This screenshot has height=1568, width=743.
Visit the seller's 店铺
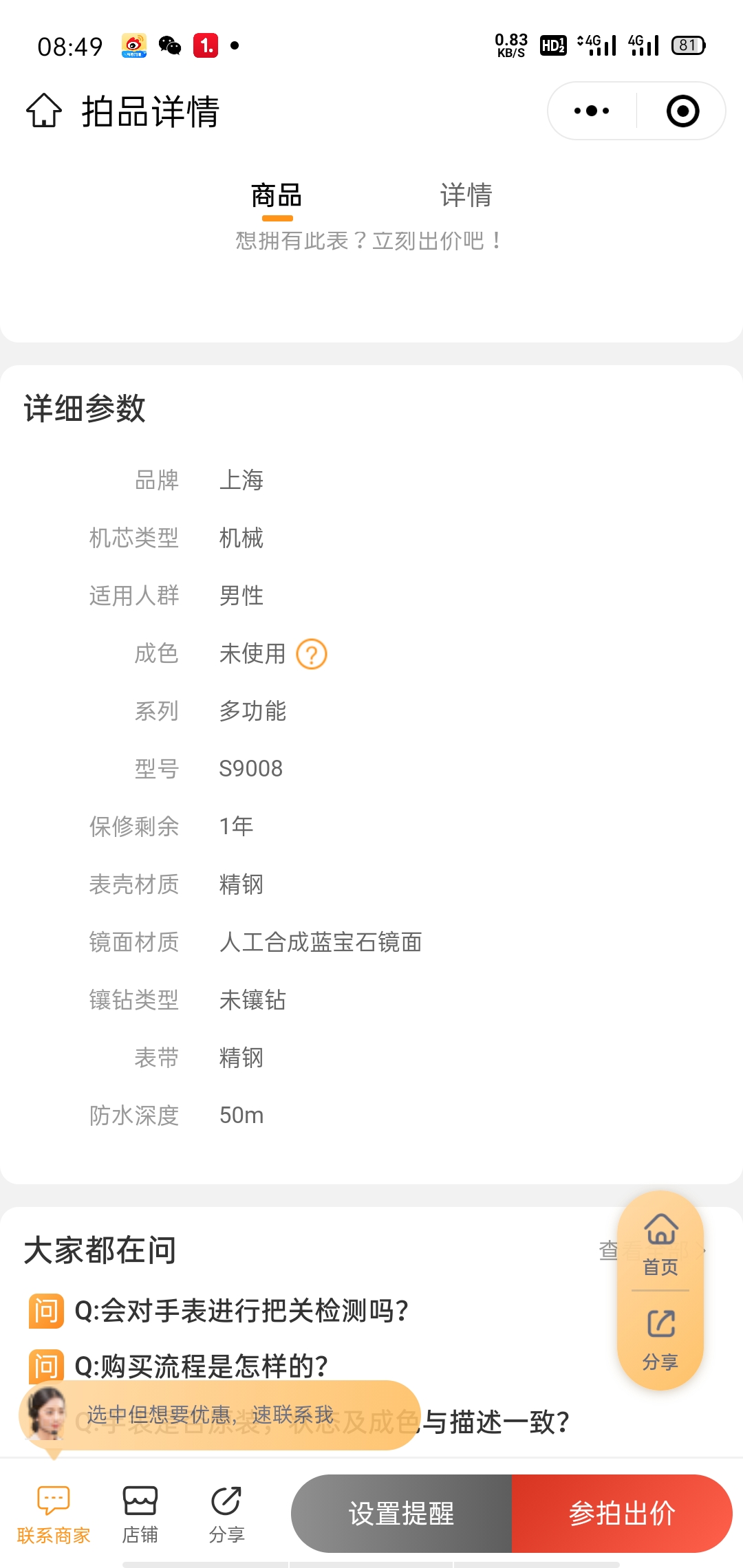click(140, 1514)
